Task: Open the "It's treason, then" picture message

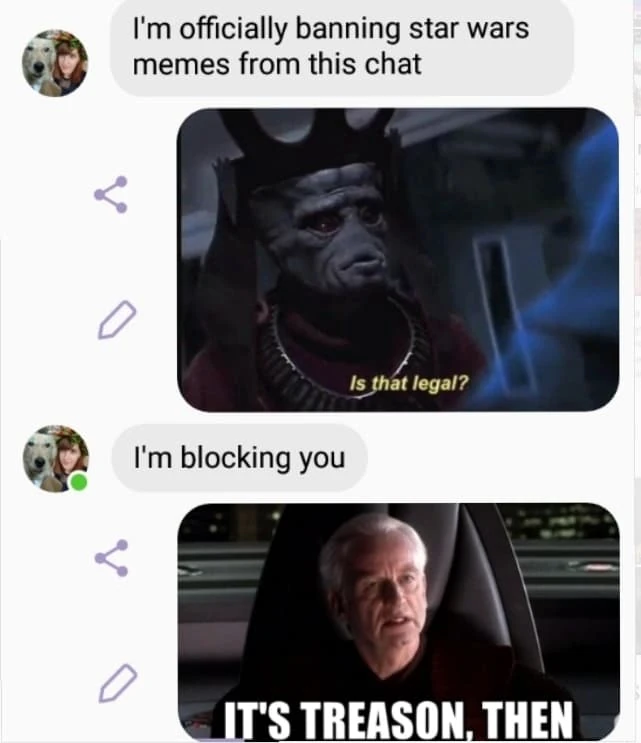Action: [x=398, y=620]
